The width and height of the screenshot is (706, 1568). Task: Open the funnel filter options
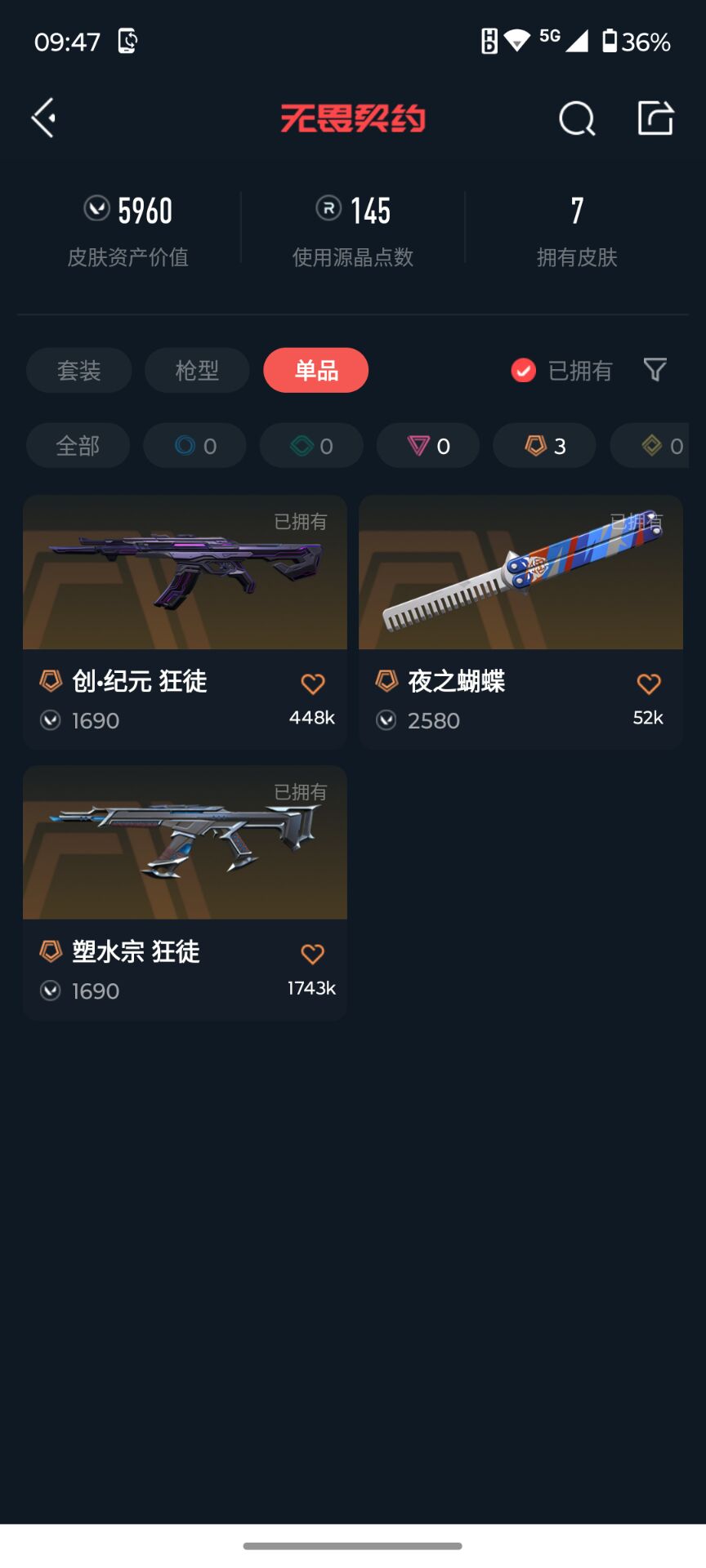pyautogui.click(x=655, y=371)
